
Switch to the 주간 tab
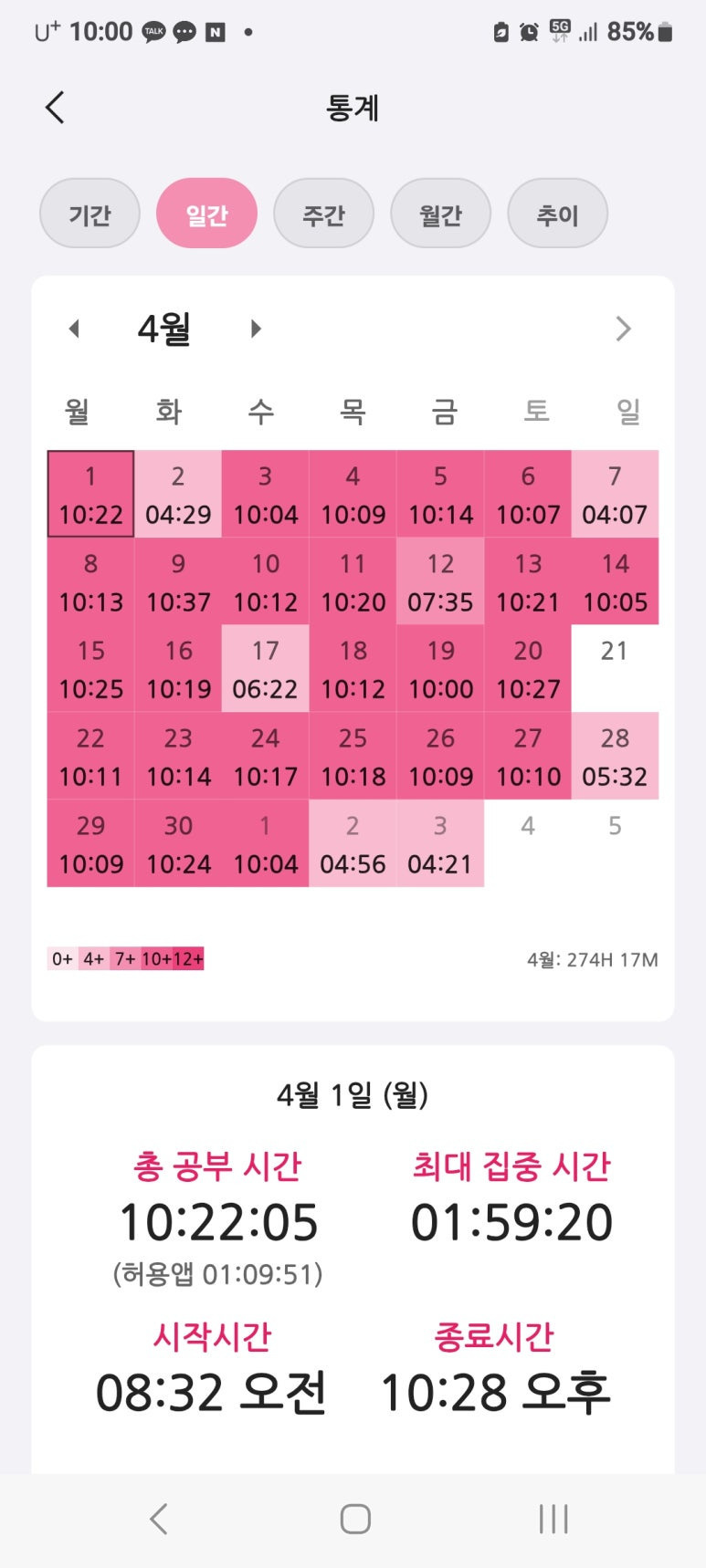pyautogui.click(x=323, y=214)
